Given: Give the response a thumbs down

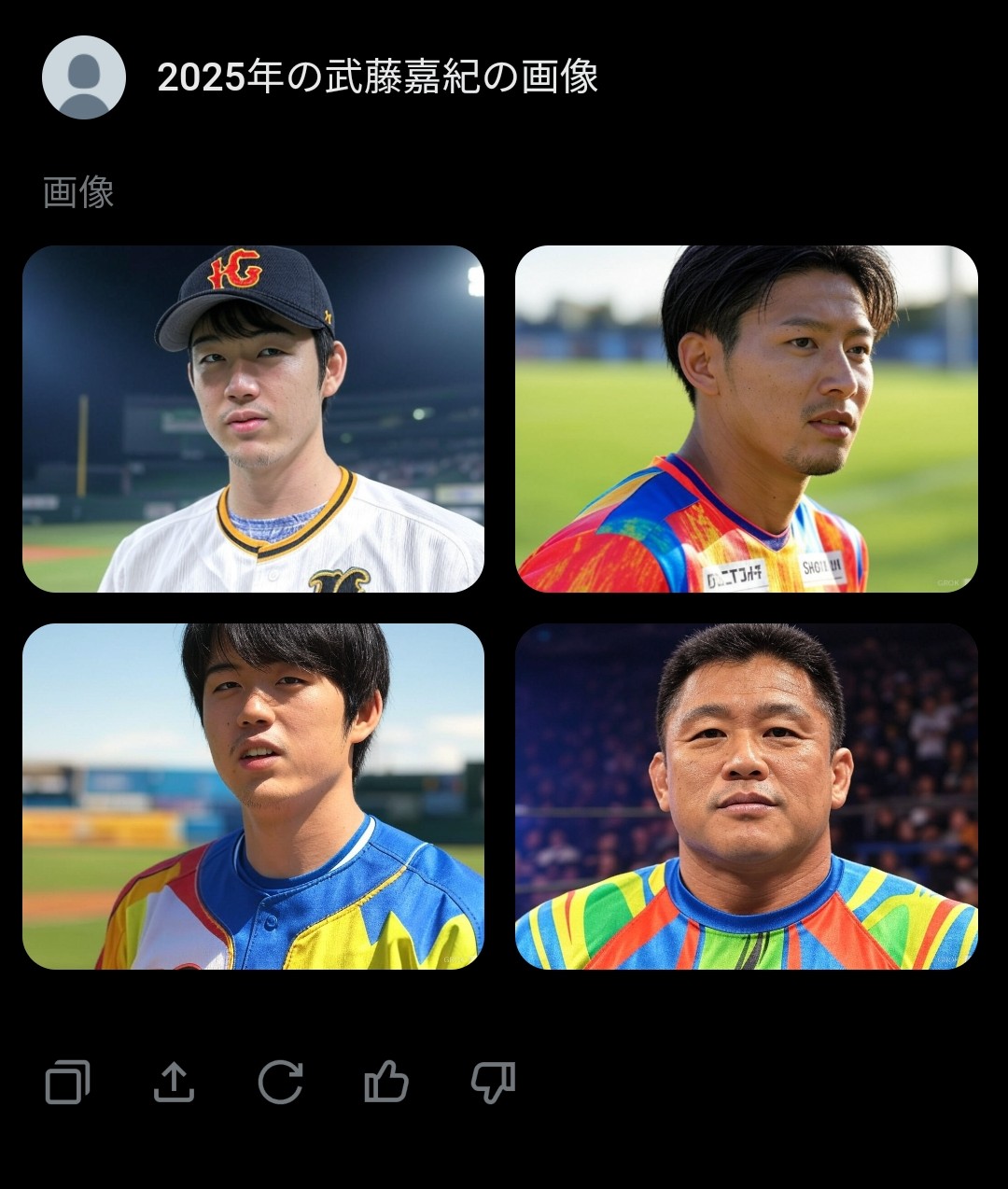Looking at the screenshot, I should 493,1083.
